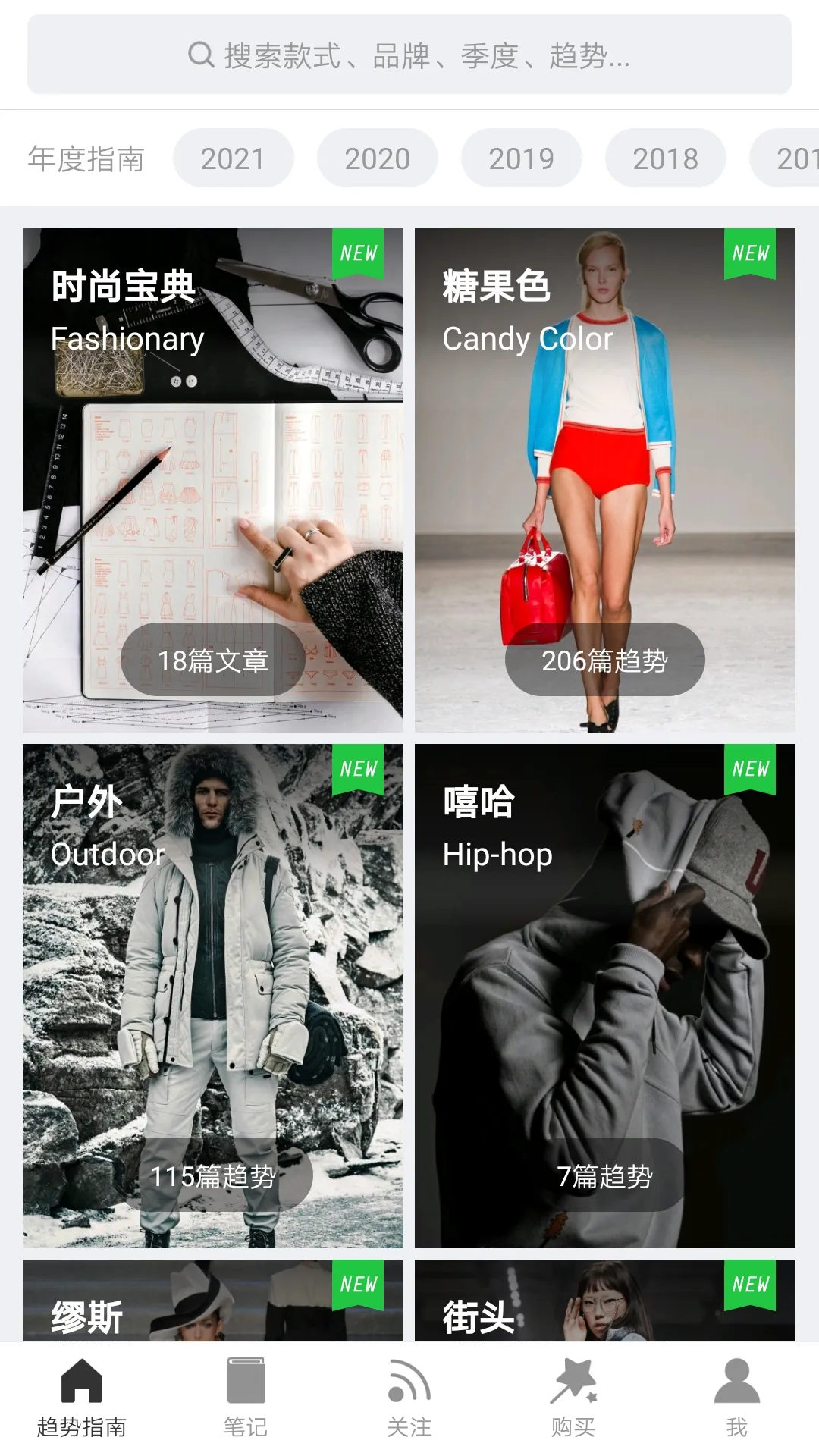Open the 购买 purchase tab

click(573, 1398)
